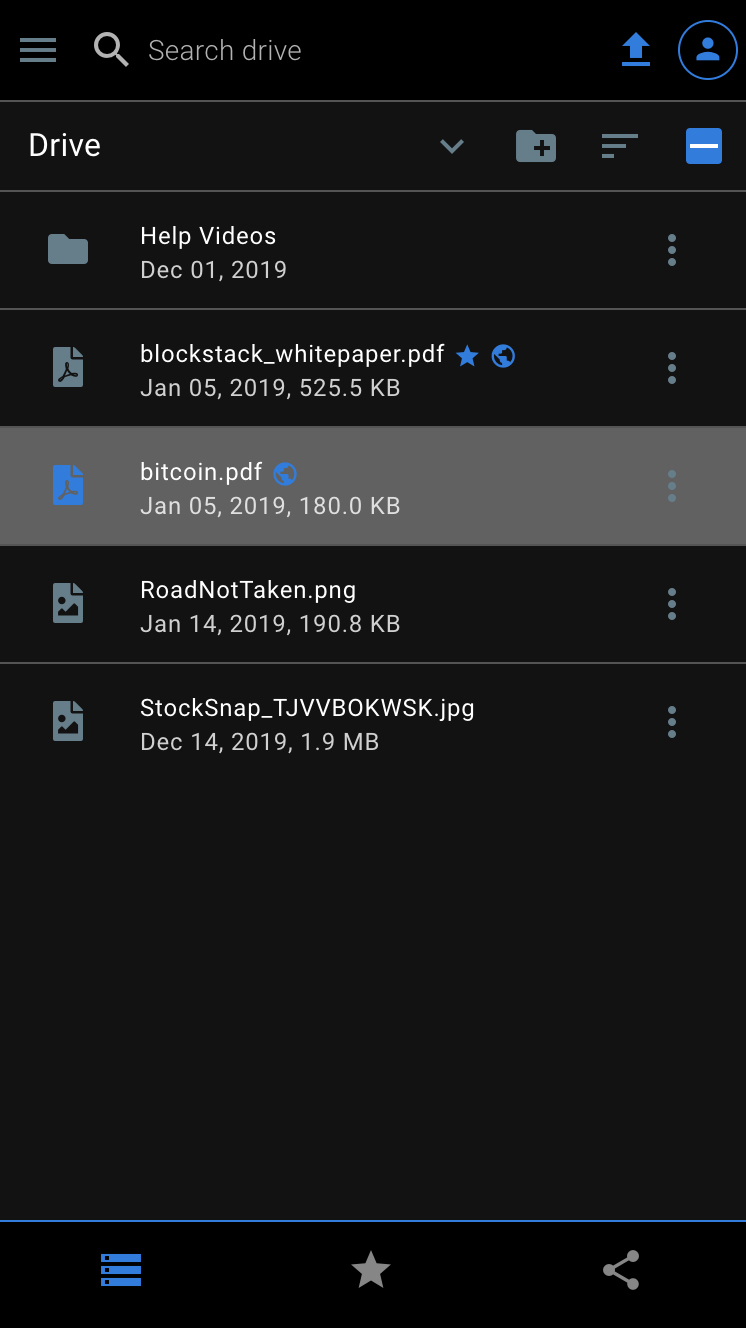The height and width of the screenshot is (1328, 746).
Task: Open the hamburger navigation menu
Action: [x=38, y=50]
